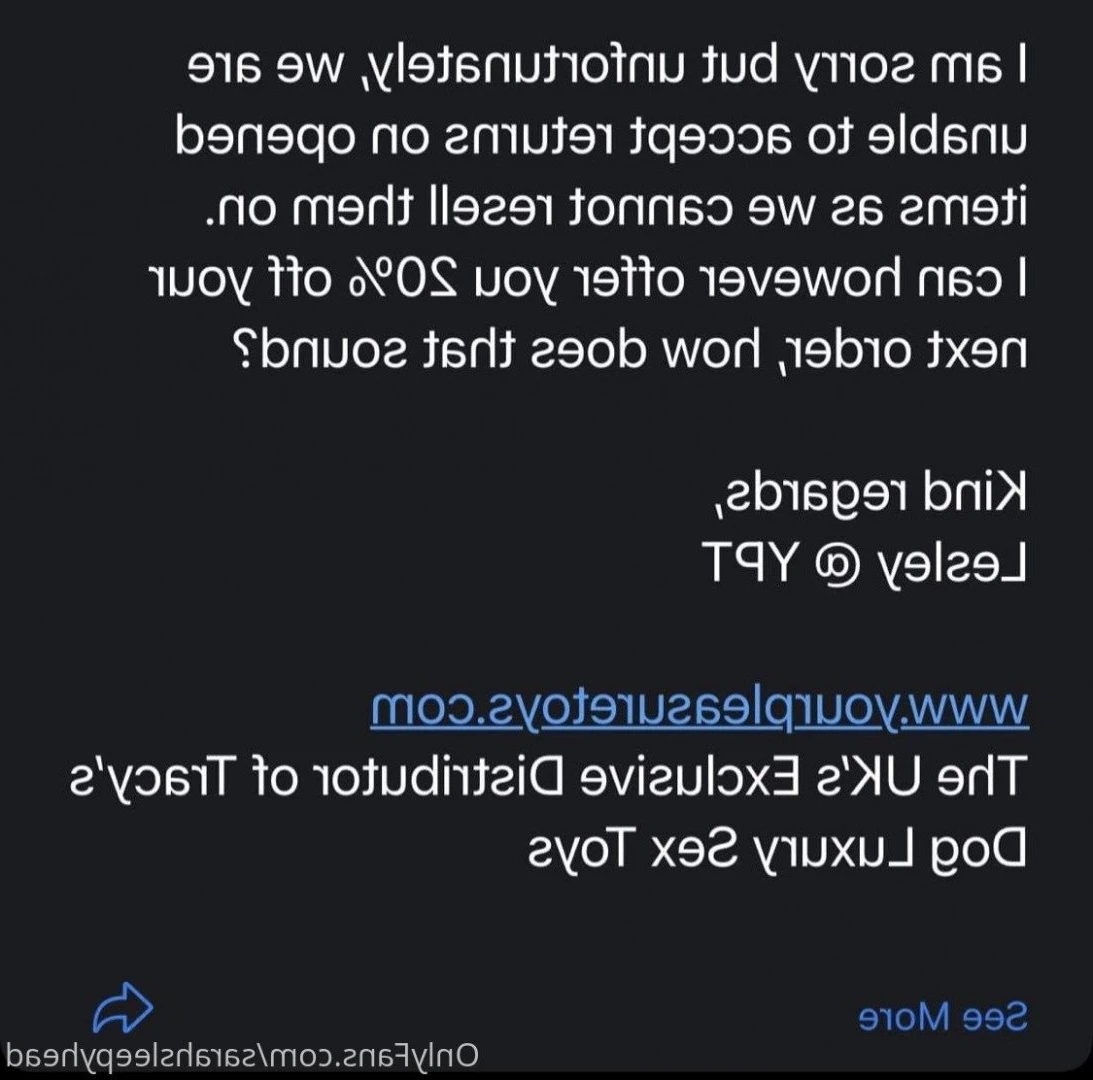
Task: Open the yourpleasuretoys.com website link
Action: click(x=698, y=708)
